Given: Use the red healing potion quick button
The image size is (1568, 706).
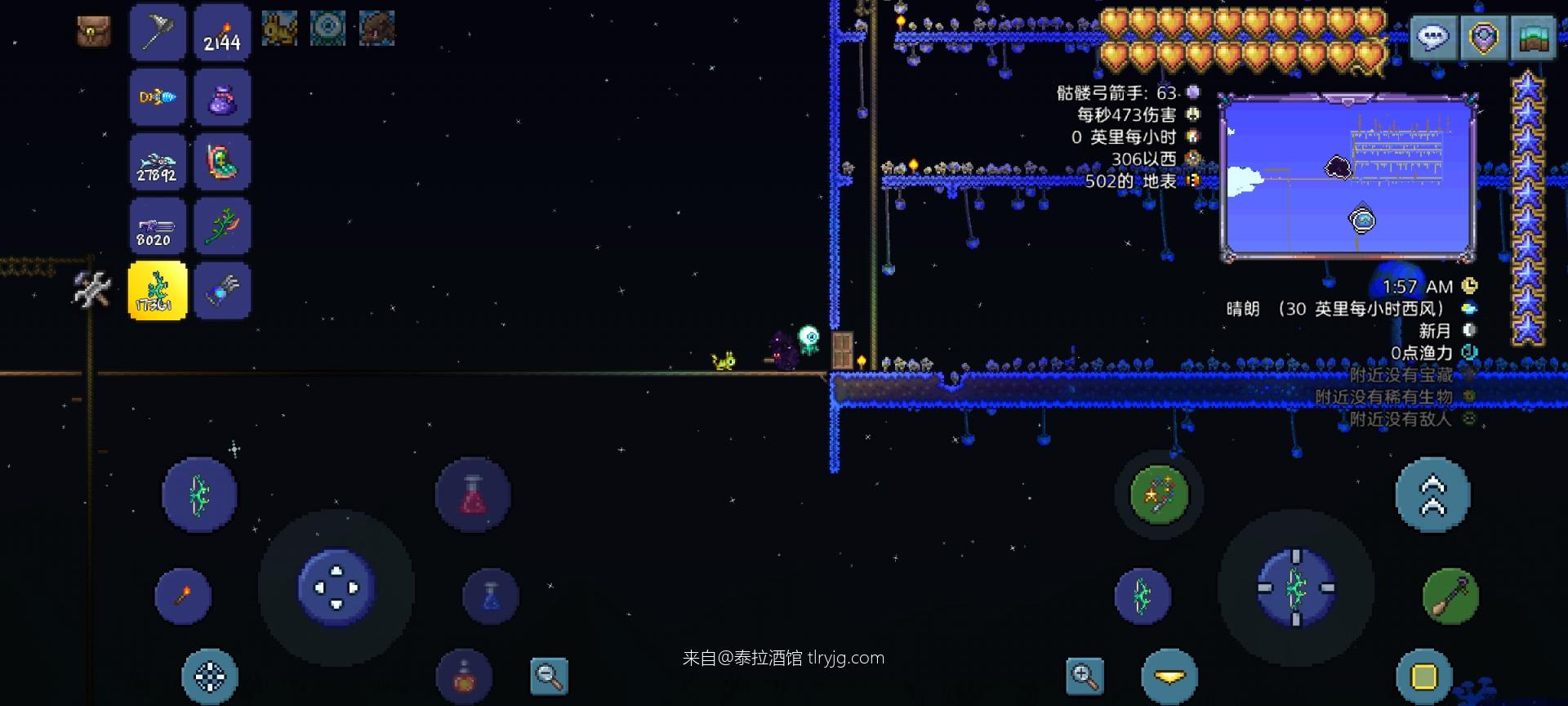Looking at the screenshot, I should tap(473, 495).
